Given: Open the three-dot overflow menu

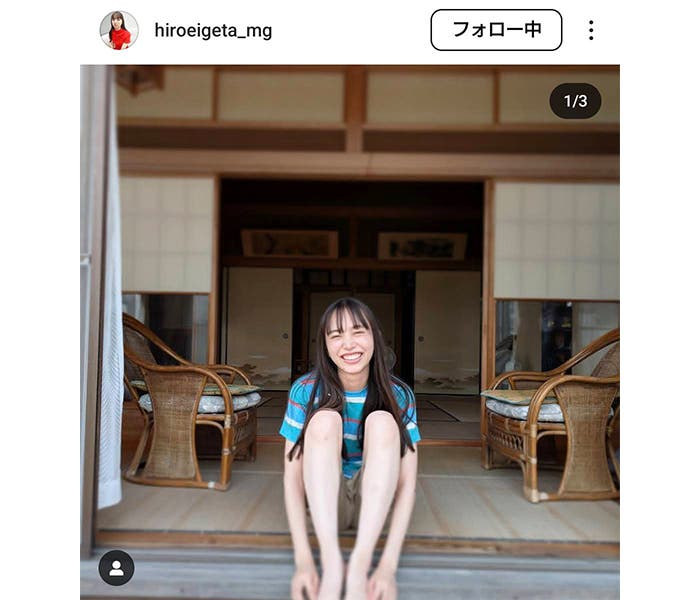Looking at the screenshot, I should tap(591, 30).
